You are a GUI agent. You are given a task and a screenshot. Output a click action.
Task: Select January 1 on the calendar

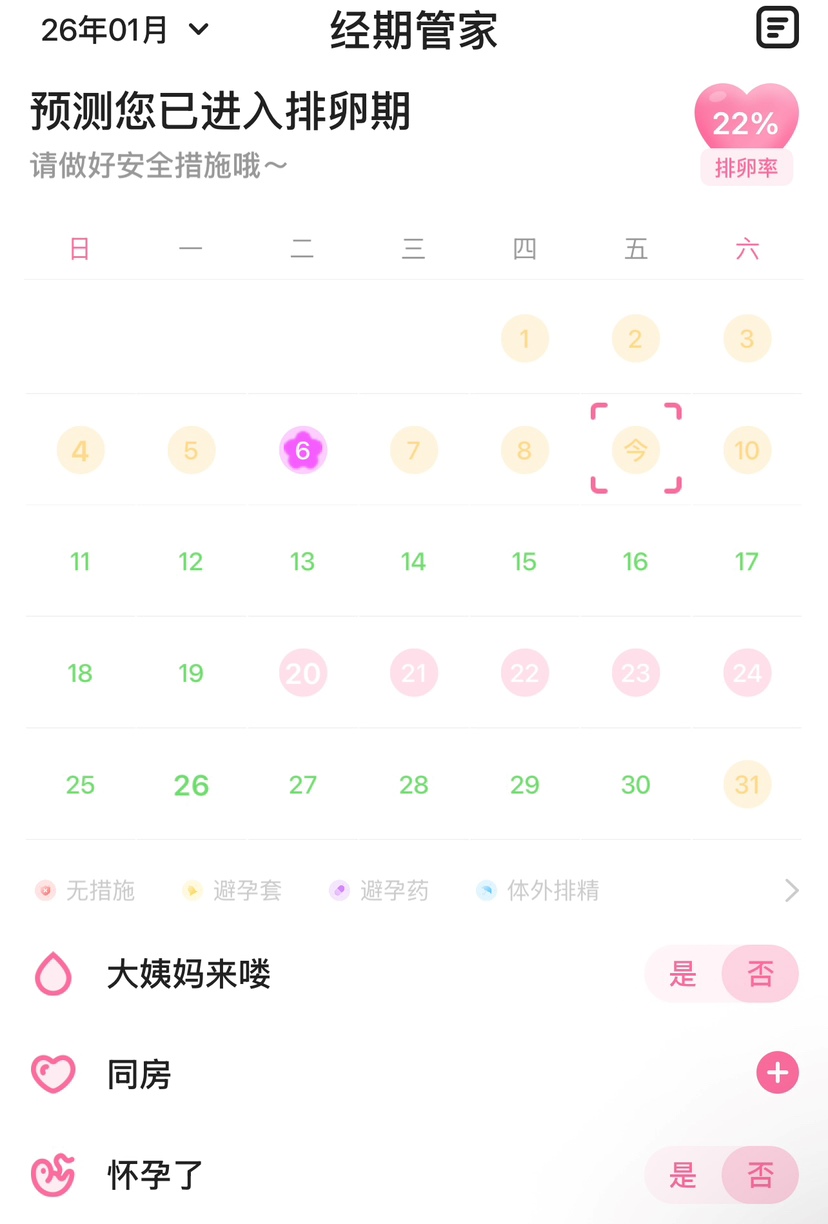[x=525, y=339]
